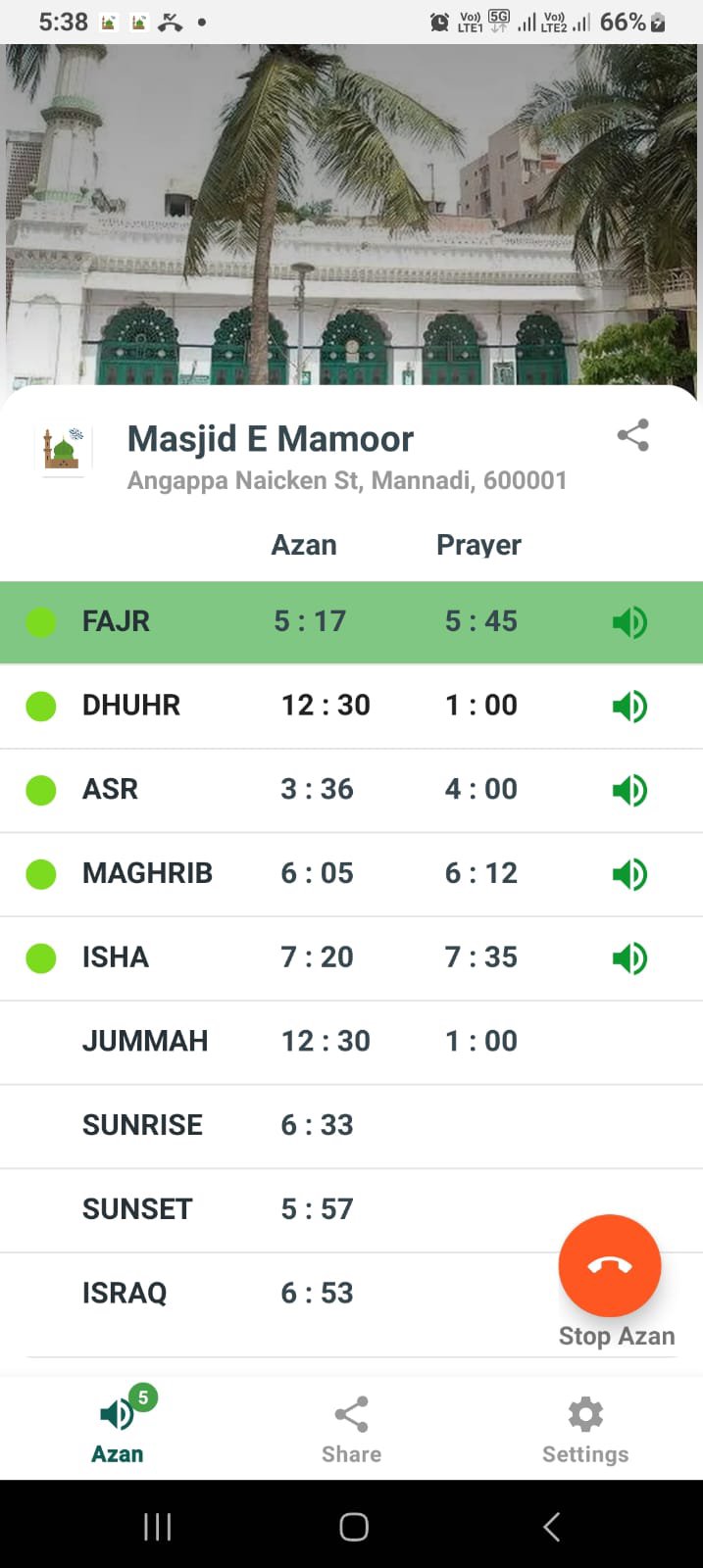Mute the Asr azan alert
Viewport: 703px width, 1568px height.
[x=629, y=790]
